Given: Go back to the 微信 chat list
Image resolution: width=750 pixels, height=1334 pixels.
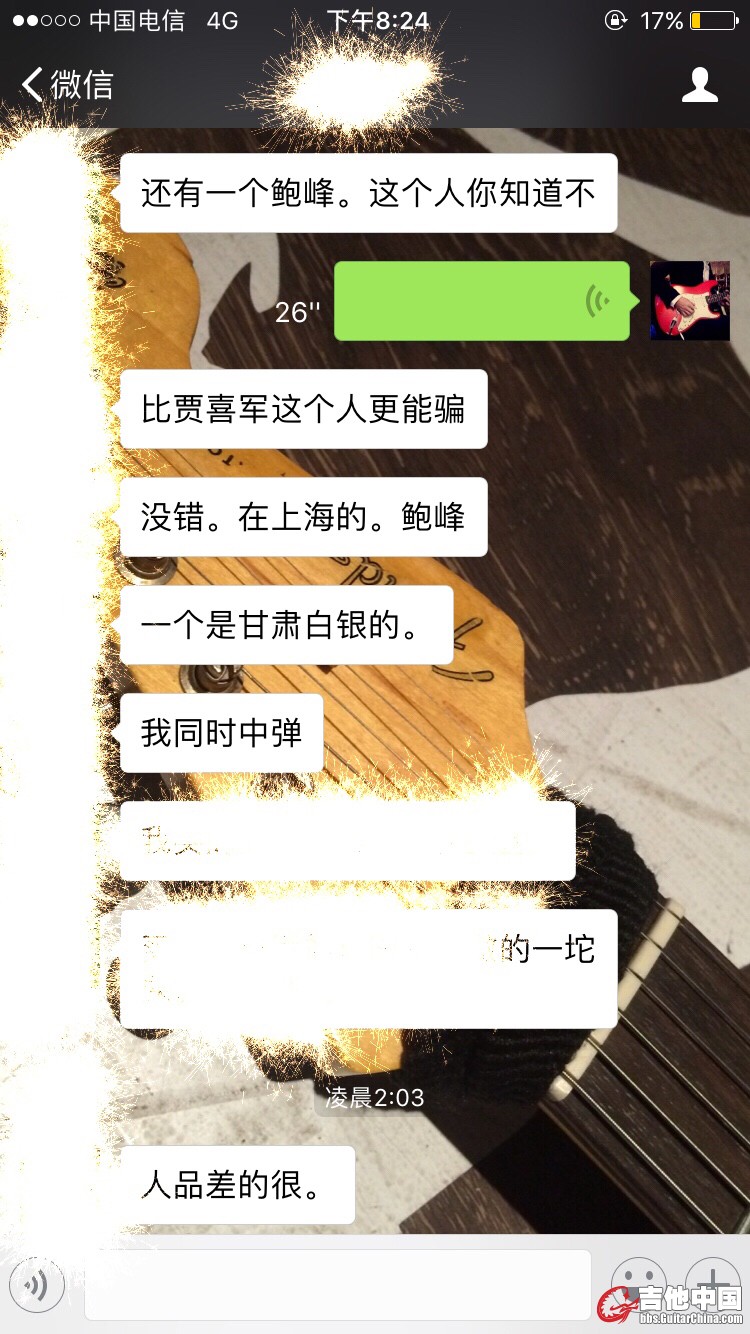Looking at the screenshot, I should 66,85.
